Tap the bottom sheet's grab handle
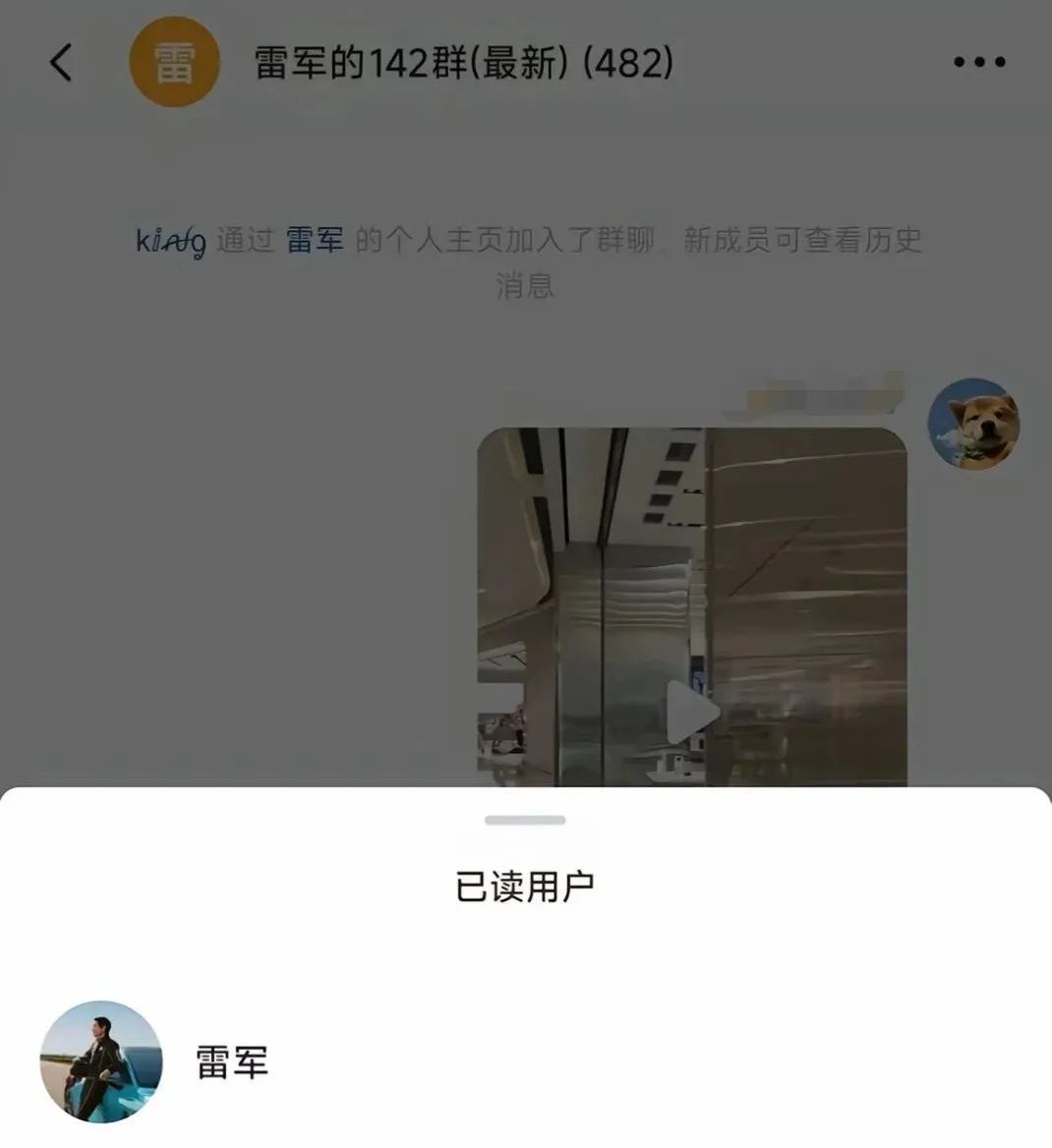The height and width of the screenshot is (1148, 1052). (x=525, y=820)
